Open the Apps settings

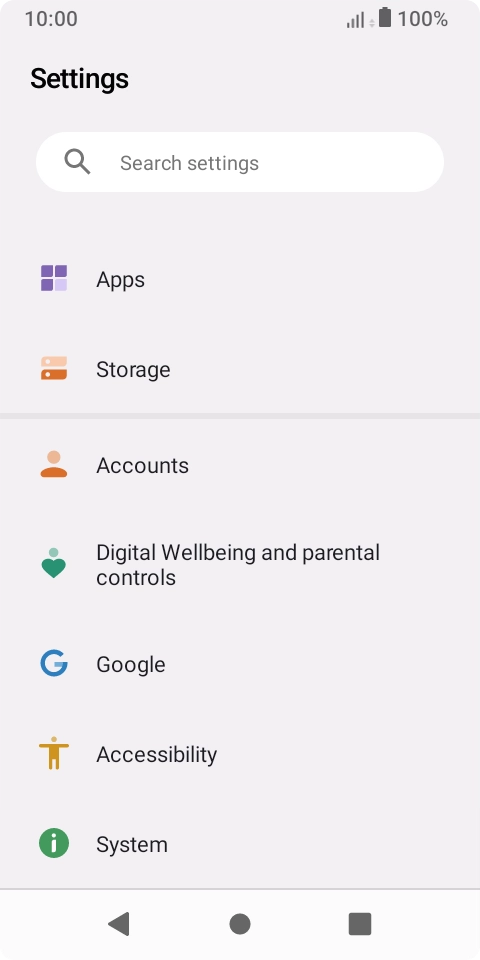pos(240,279)
